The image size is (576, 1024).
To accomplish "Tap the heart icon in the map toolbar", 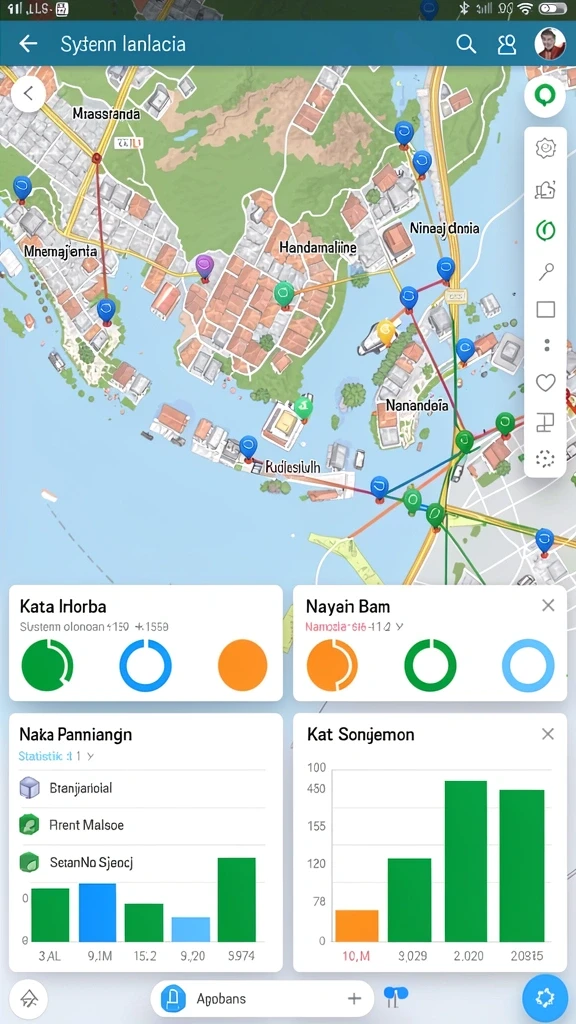I will tap(545, 383).
